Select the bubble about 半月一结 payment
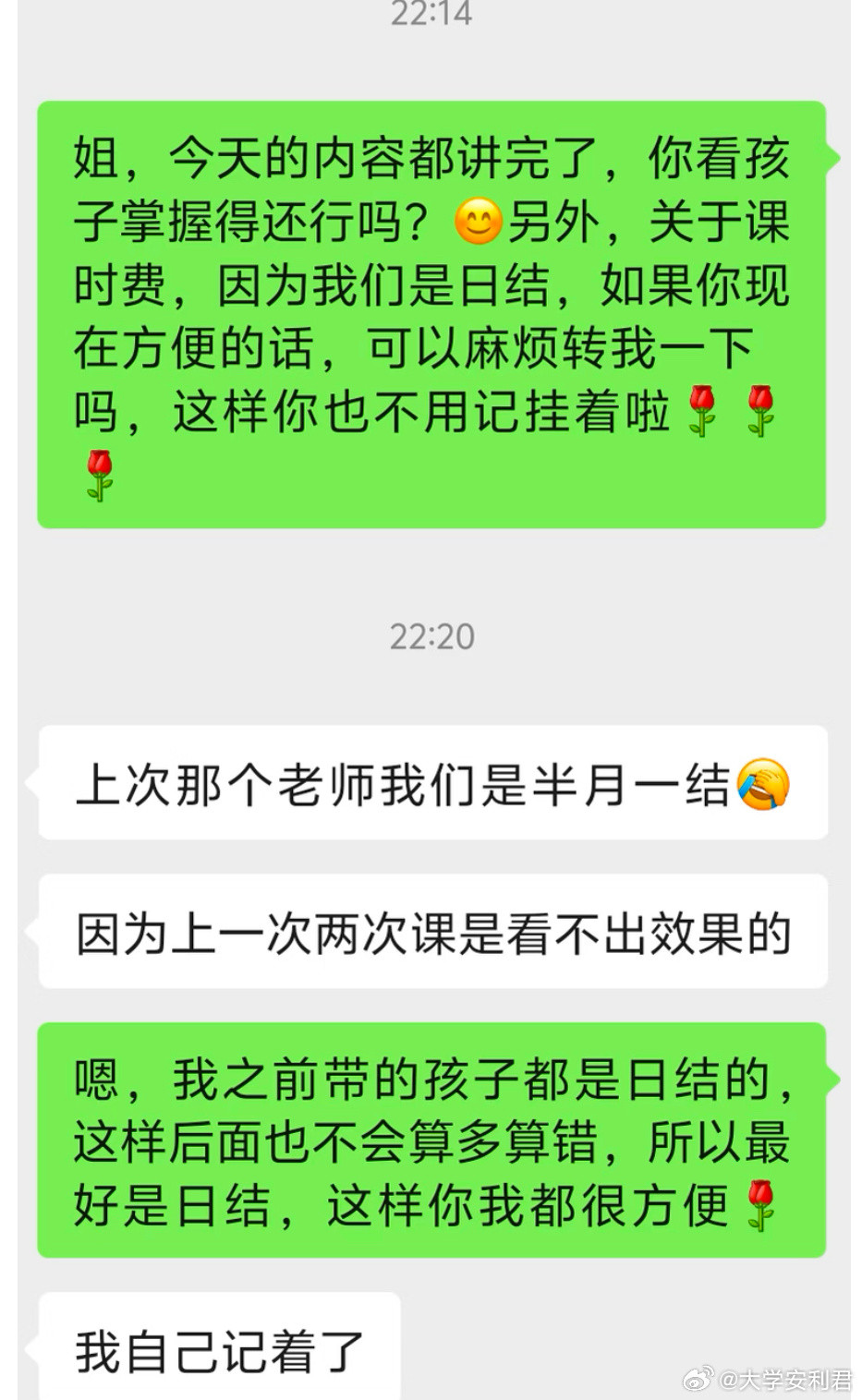Image resolution: width=862 pixels, height=1400 pixels. click(x=430, y=786)
